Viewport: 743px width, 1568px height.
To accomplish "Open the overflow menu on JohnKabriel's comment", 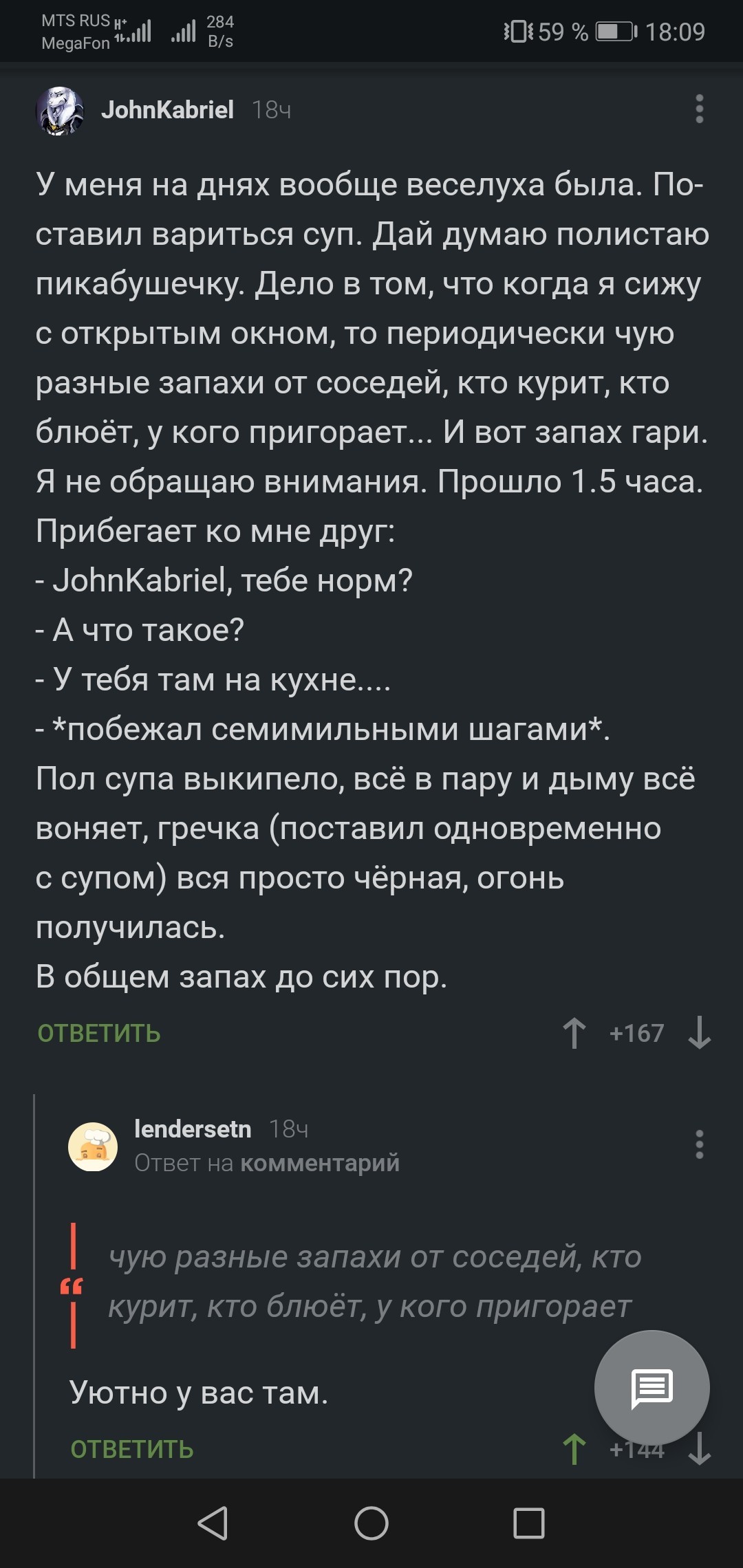I will tap(699, 109).
